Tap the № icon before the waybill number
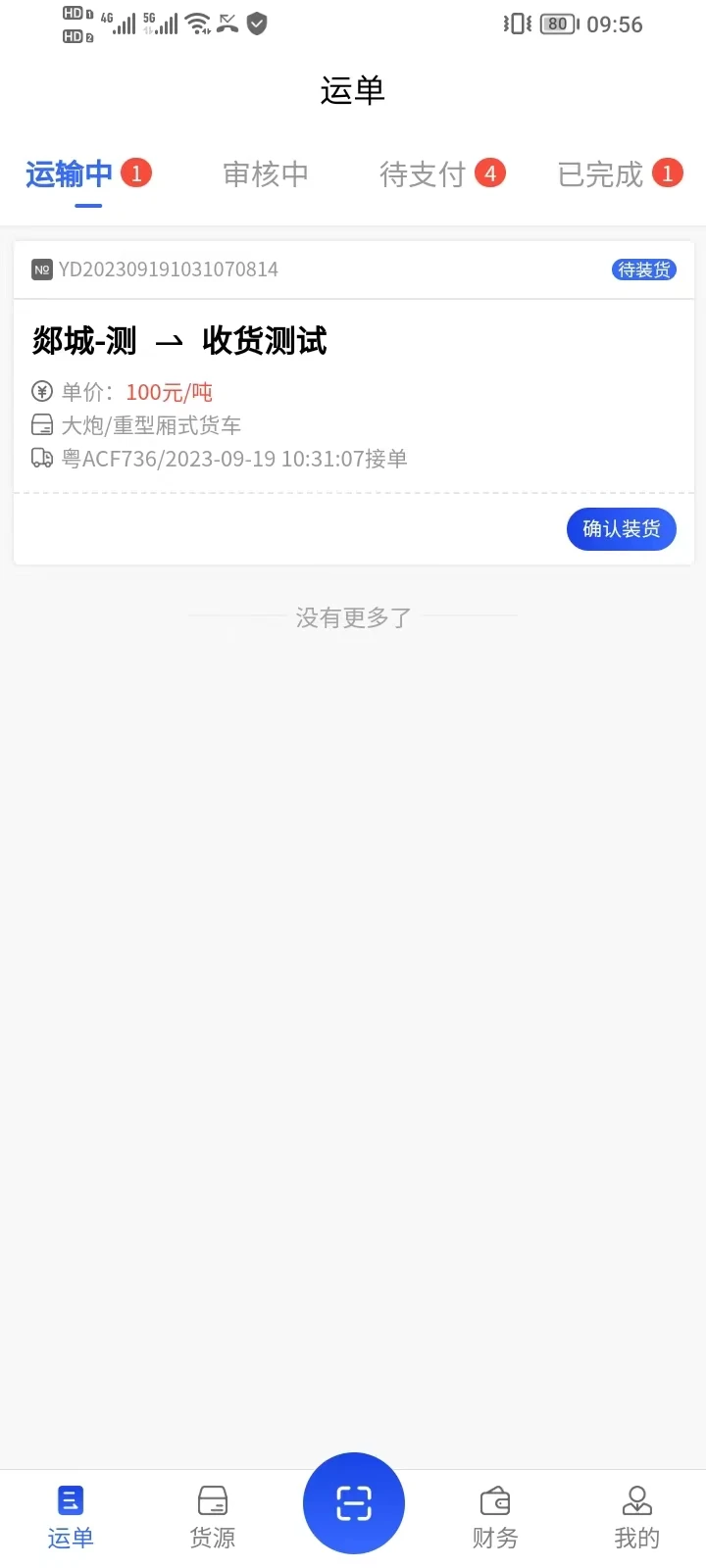706x1568 pixels. (x=41, y=269)
